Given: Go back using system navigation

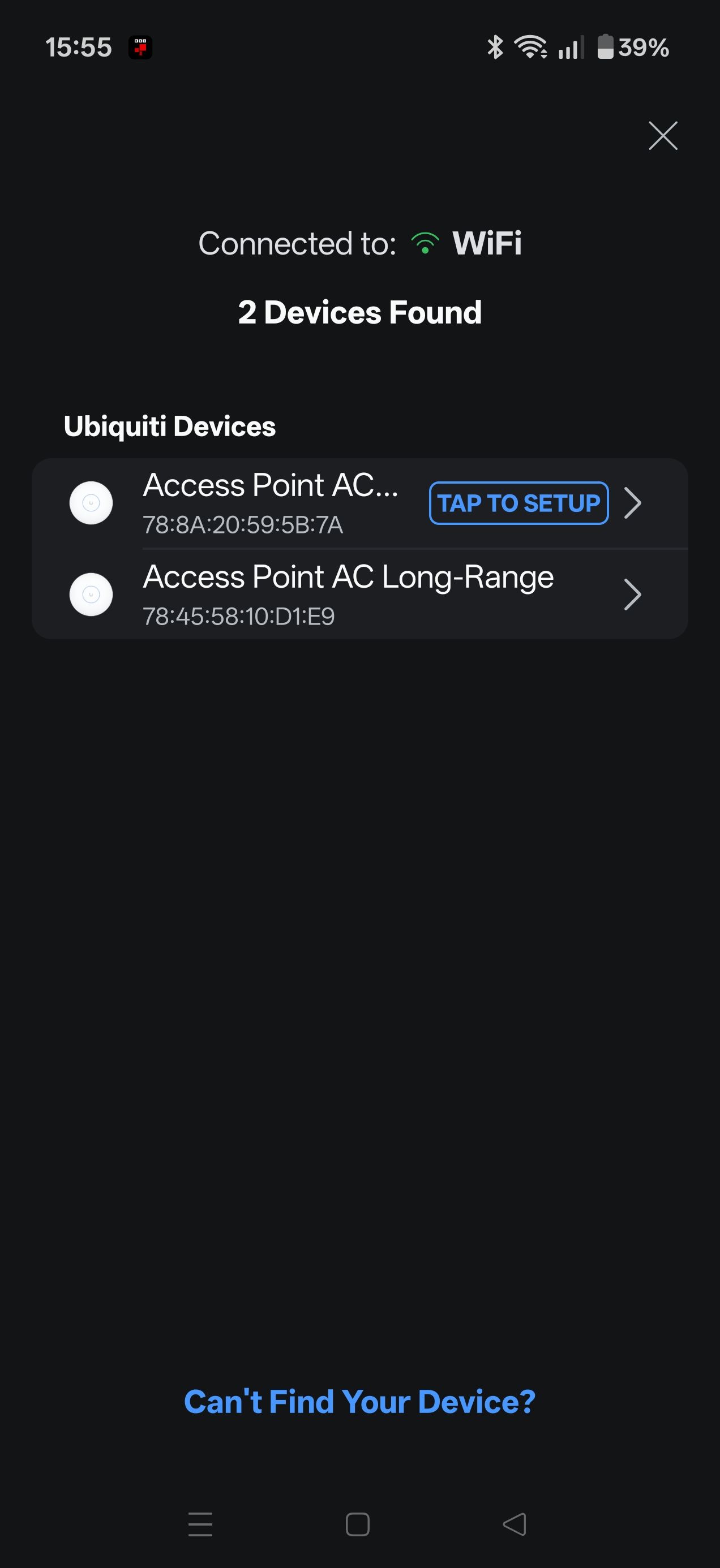Looking at the screenshot, I should pos(515,1525).
